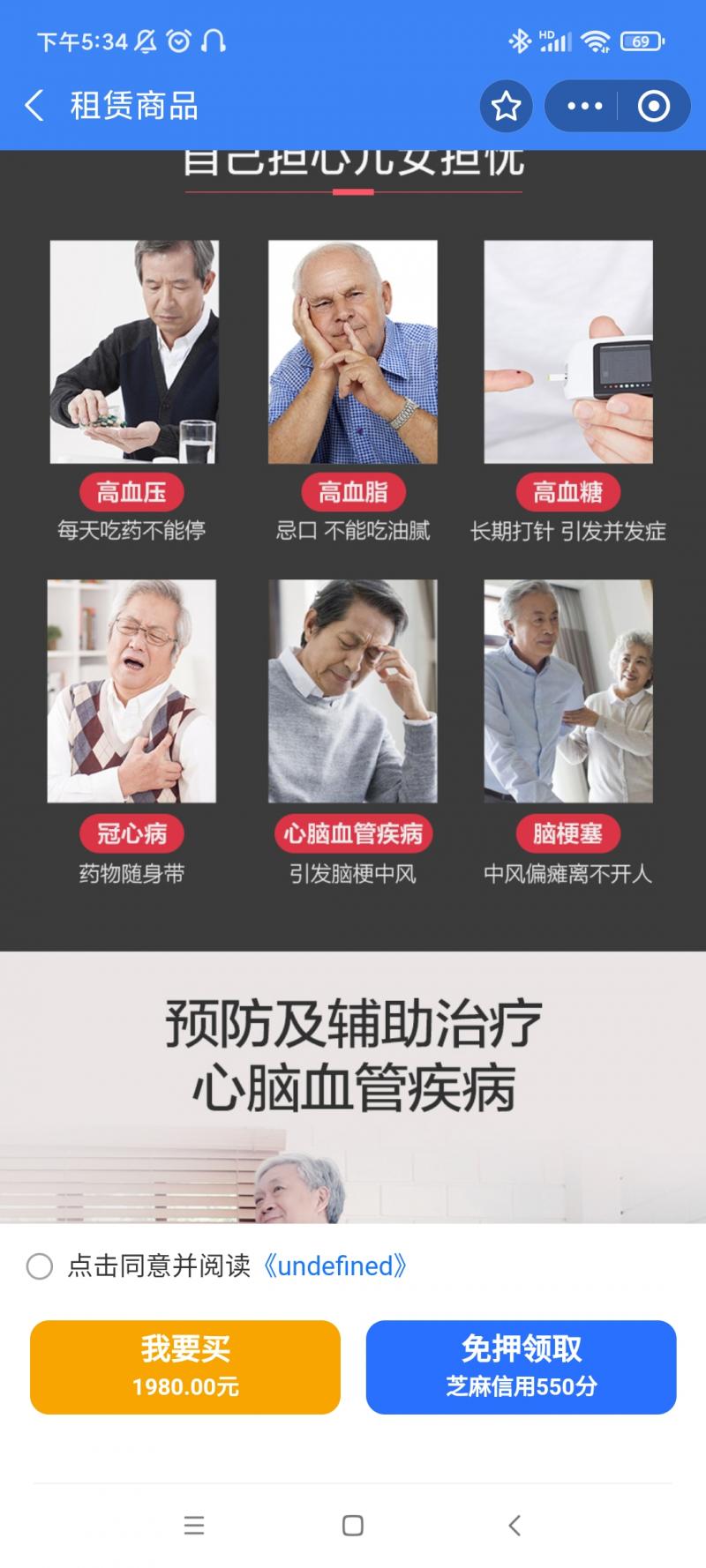706x1568 pixels.
Task: Favorite this mini program with the star
Action: point(506,107)
